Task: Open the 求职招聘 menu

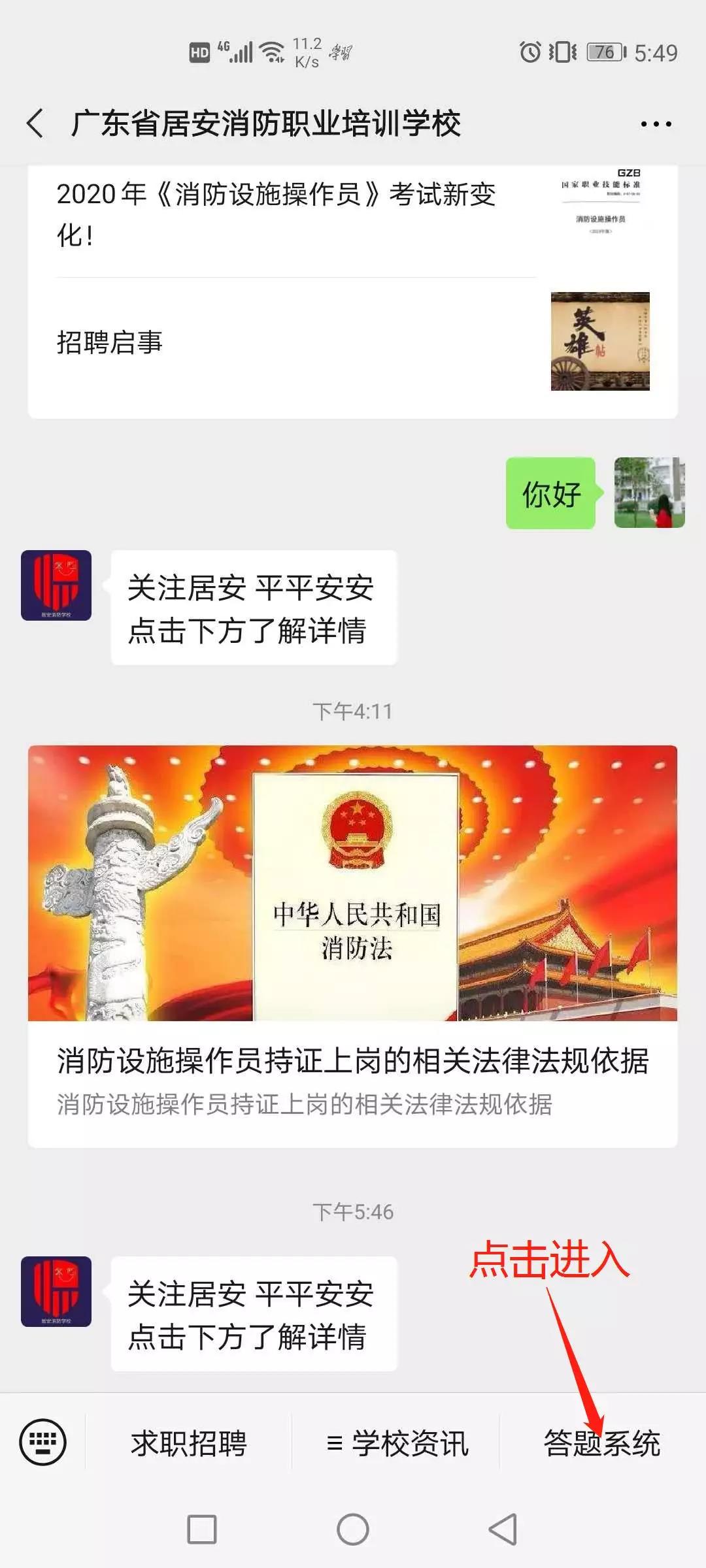Action: click(189, 1443)
